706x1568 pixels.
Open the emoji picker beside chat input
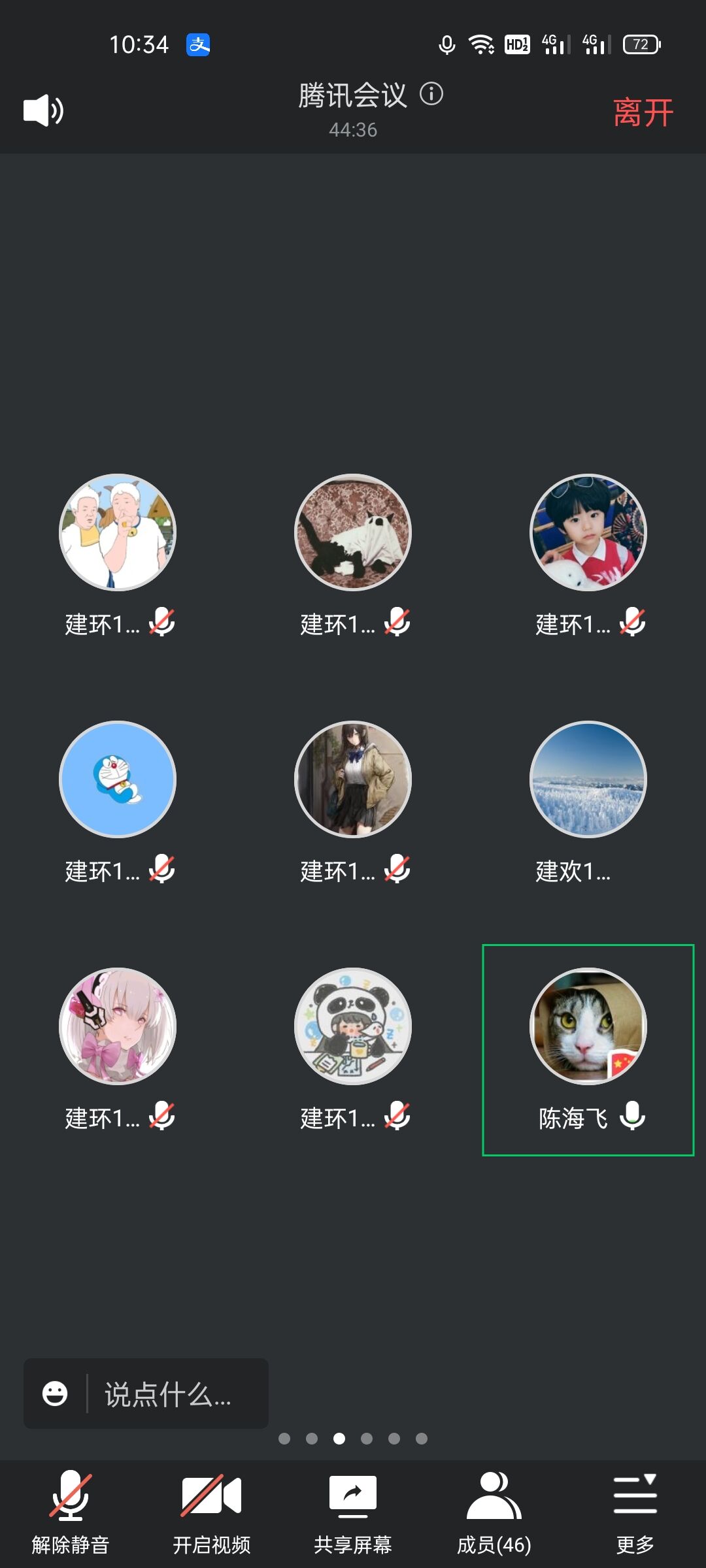coord(55,1394)
